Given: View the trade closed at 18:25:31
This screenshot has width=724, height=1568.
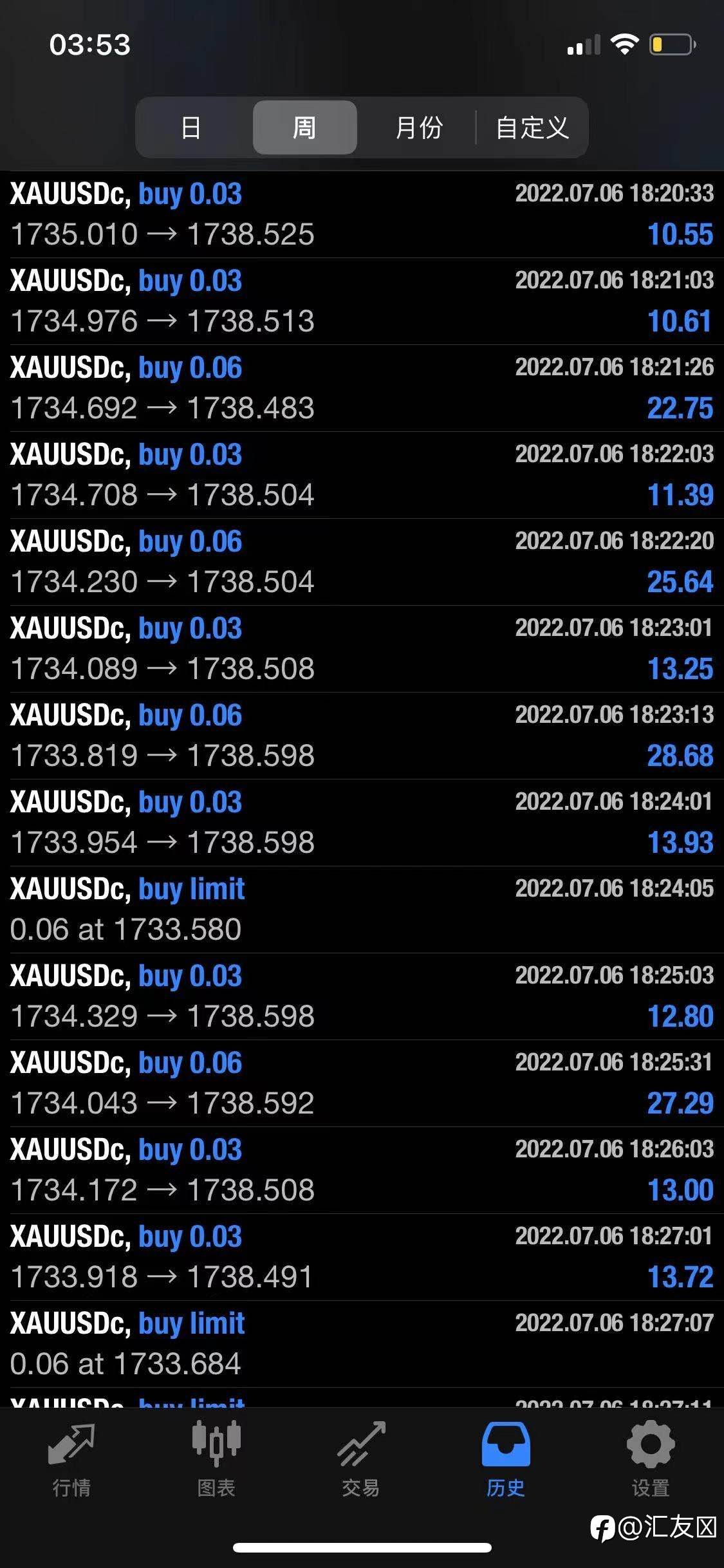Looking at the screenshot, I should [362, 1083].
